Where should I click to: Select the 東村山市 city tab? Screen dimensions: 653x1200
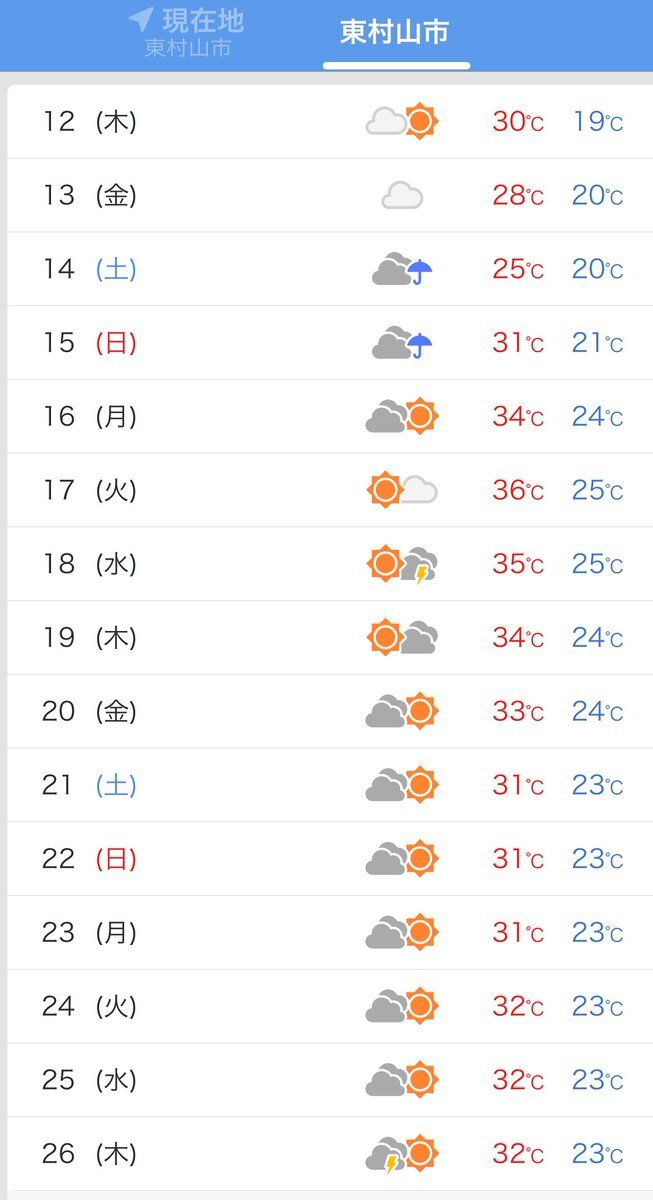point(395,32)
